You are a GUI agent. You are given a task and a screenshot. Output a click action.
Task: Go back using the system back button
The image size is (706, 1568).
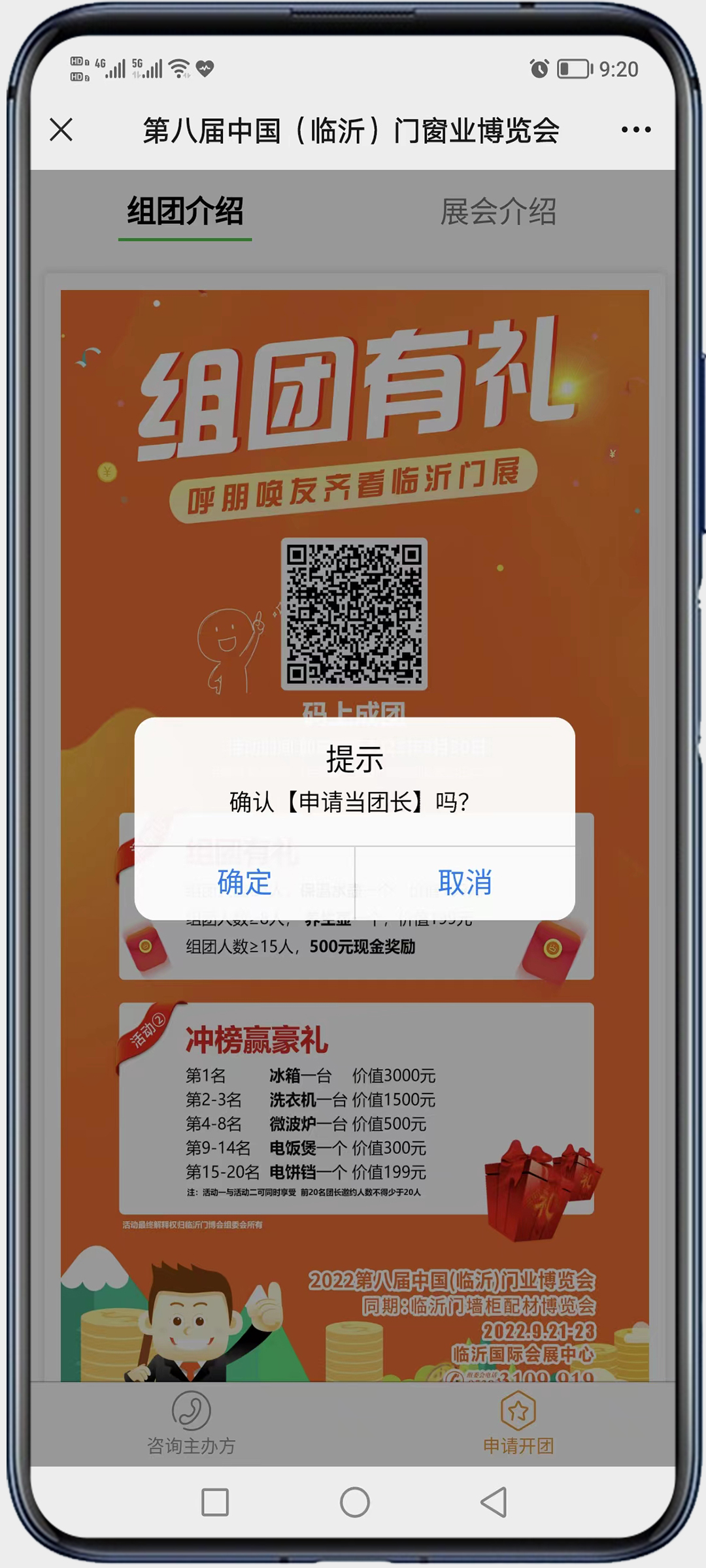pyautogui.click(x=494, y=1502)
